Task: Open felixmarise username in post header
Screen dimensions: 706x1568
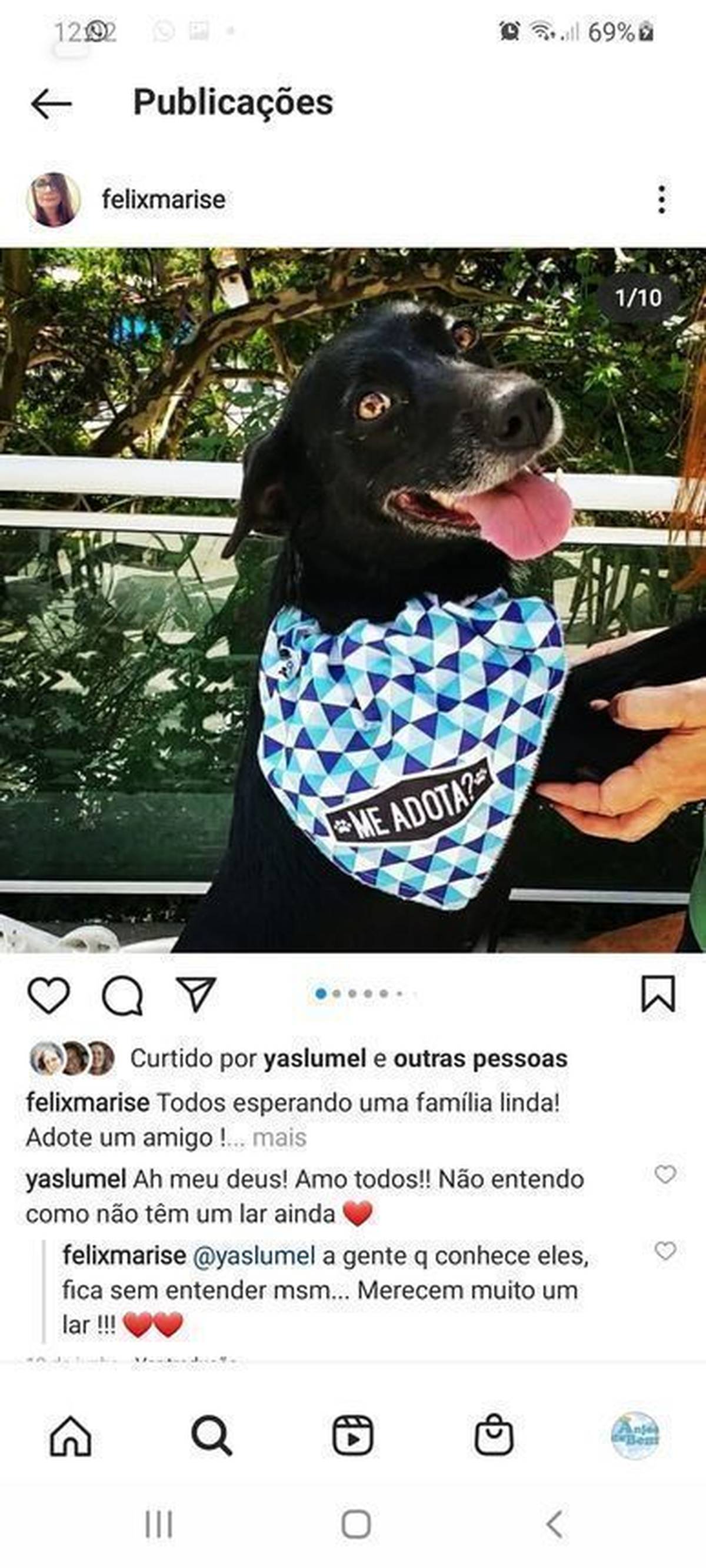Action: 163,200
